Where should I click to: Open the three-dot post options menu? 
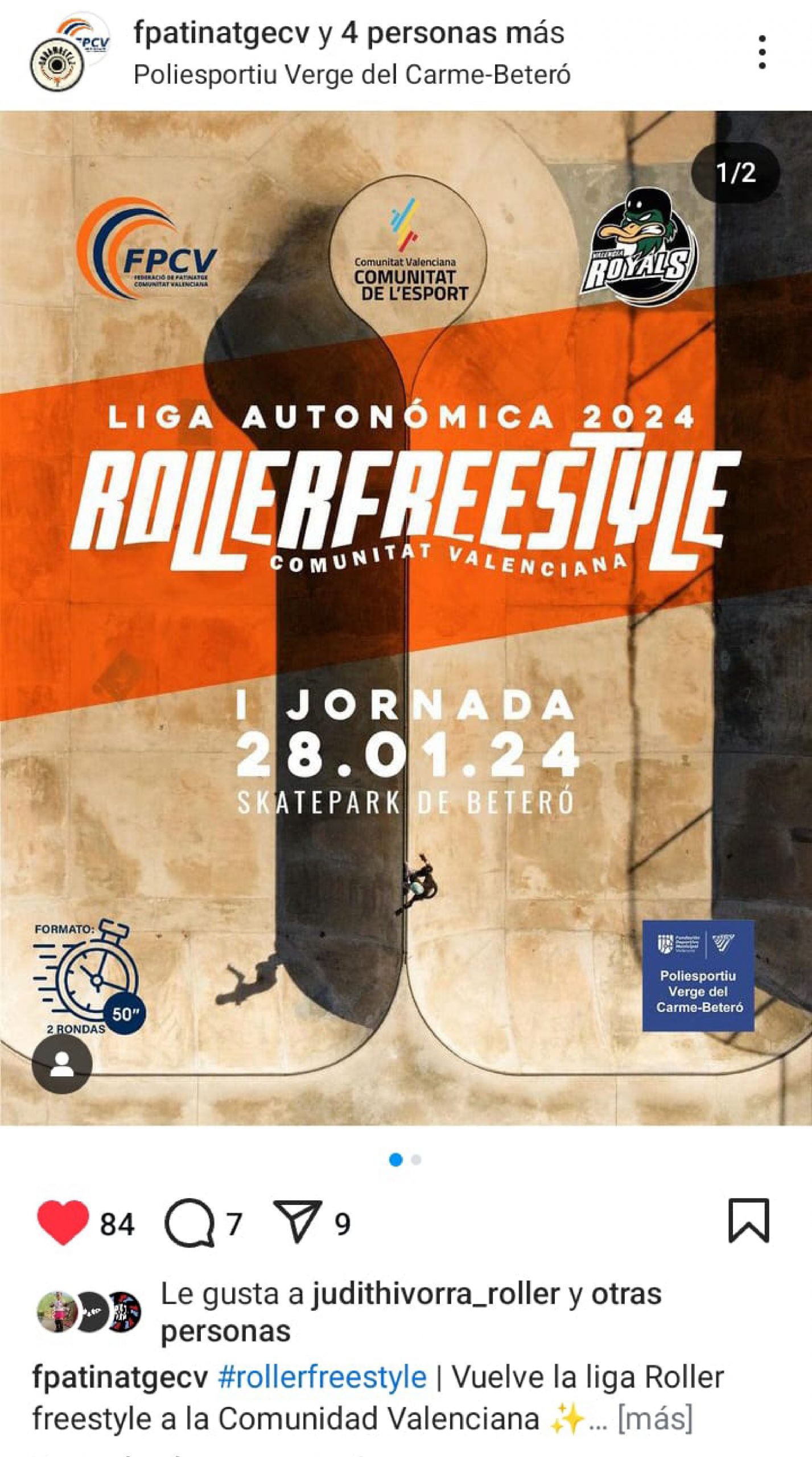(762, 52)
